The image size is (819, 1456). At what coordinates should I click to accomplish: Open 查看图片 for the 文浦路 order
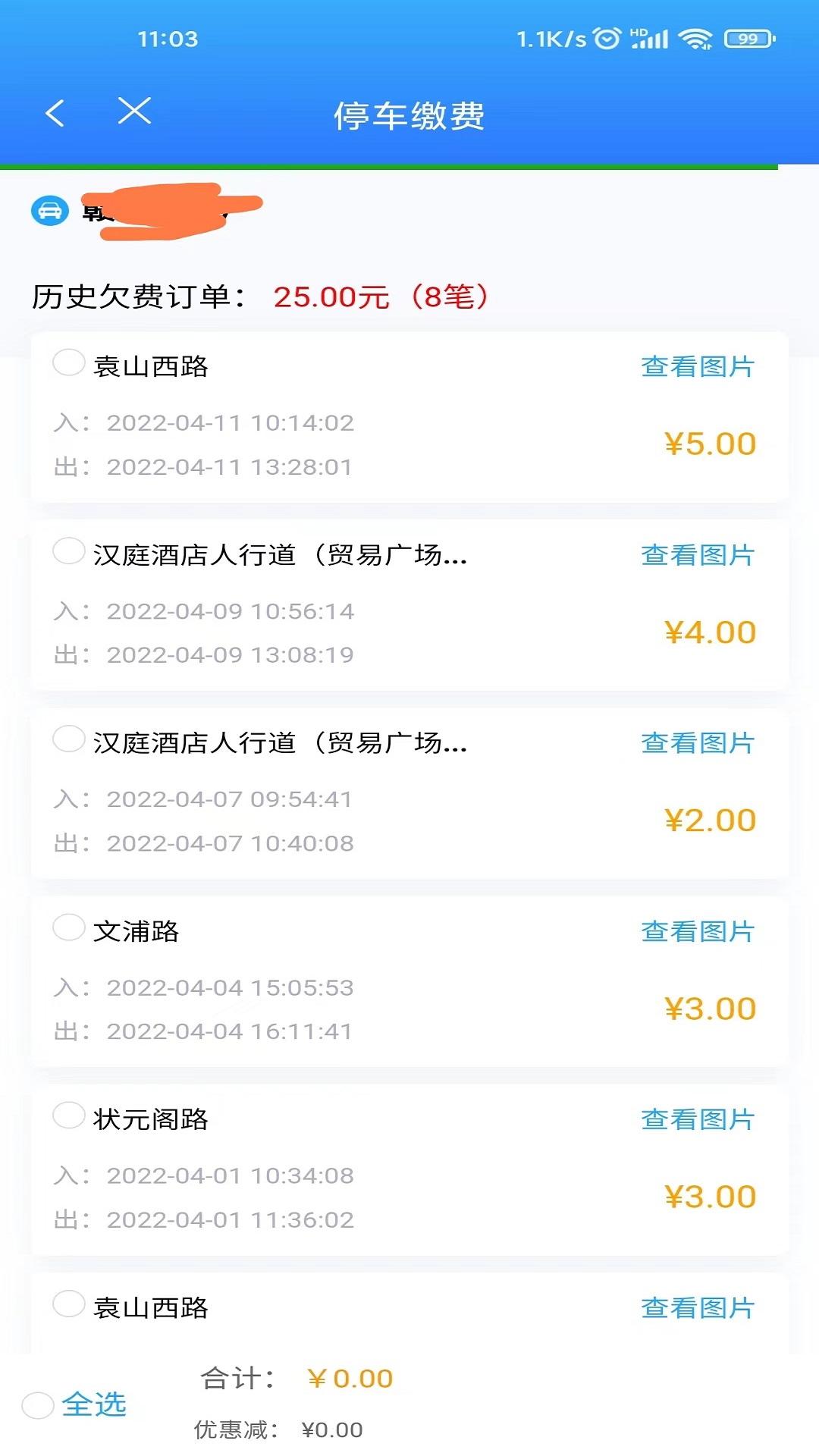tap(696, 932)
